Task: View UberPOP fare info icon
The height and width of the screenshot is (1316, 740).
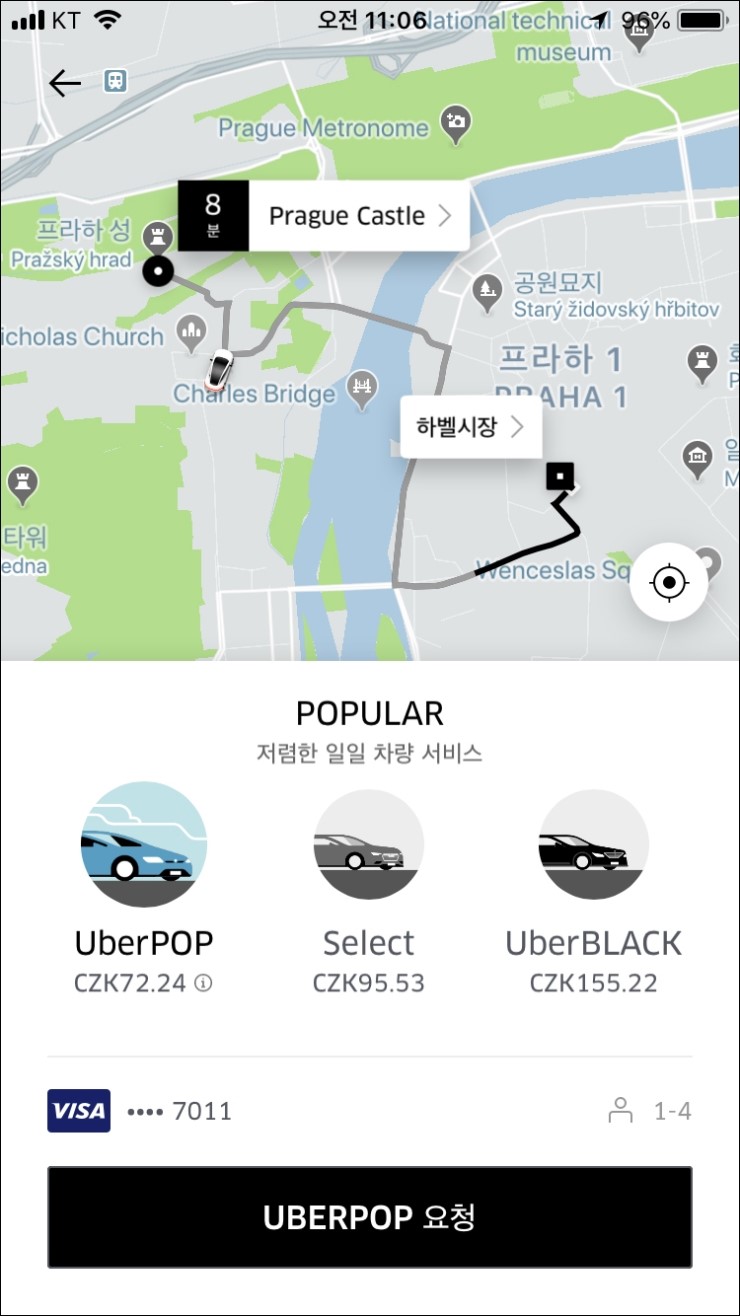Action: (x=203, y=983)
